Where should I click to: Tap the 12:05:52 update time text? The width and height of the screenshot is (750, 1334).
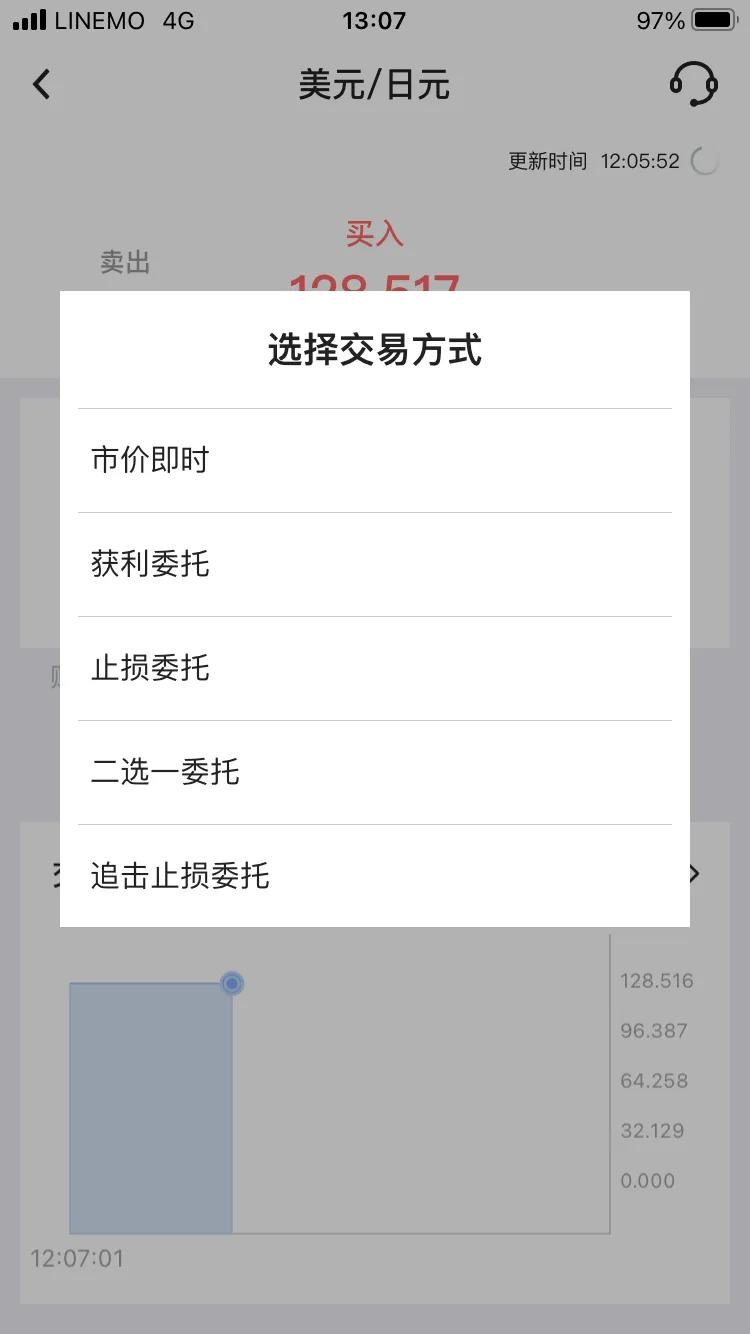point(640,161)
